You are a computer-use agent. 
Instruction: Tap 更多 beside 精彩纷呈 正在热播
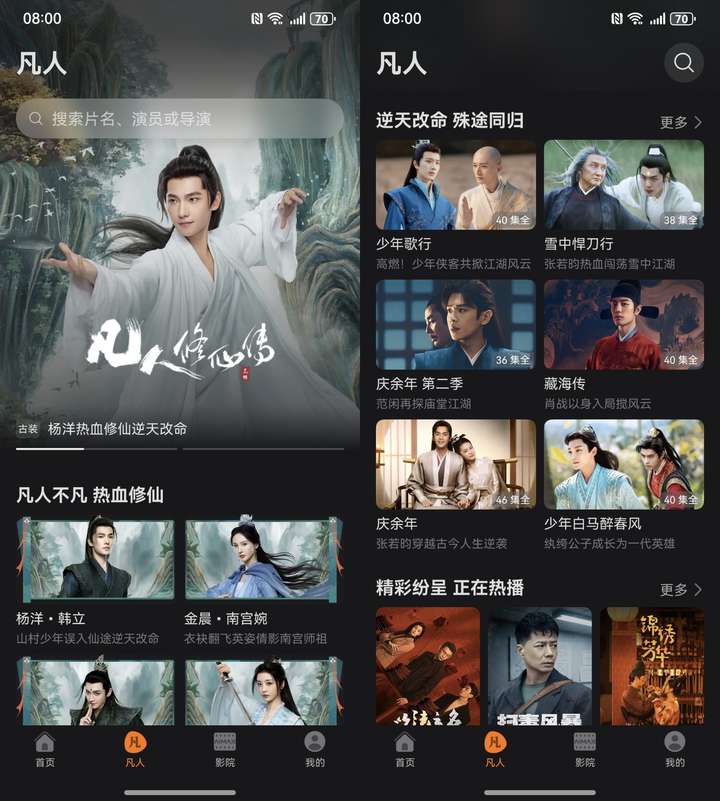click(x=680, y=589)
